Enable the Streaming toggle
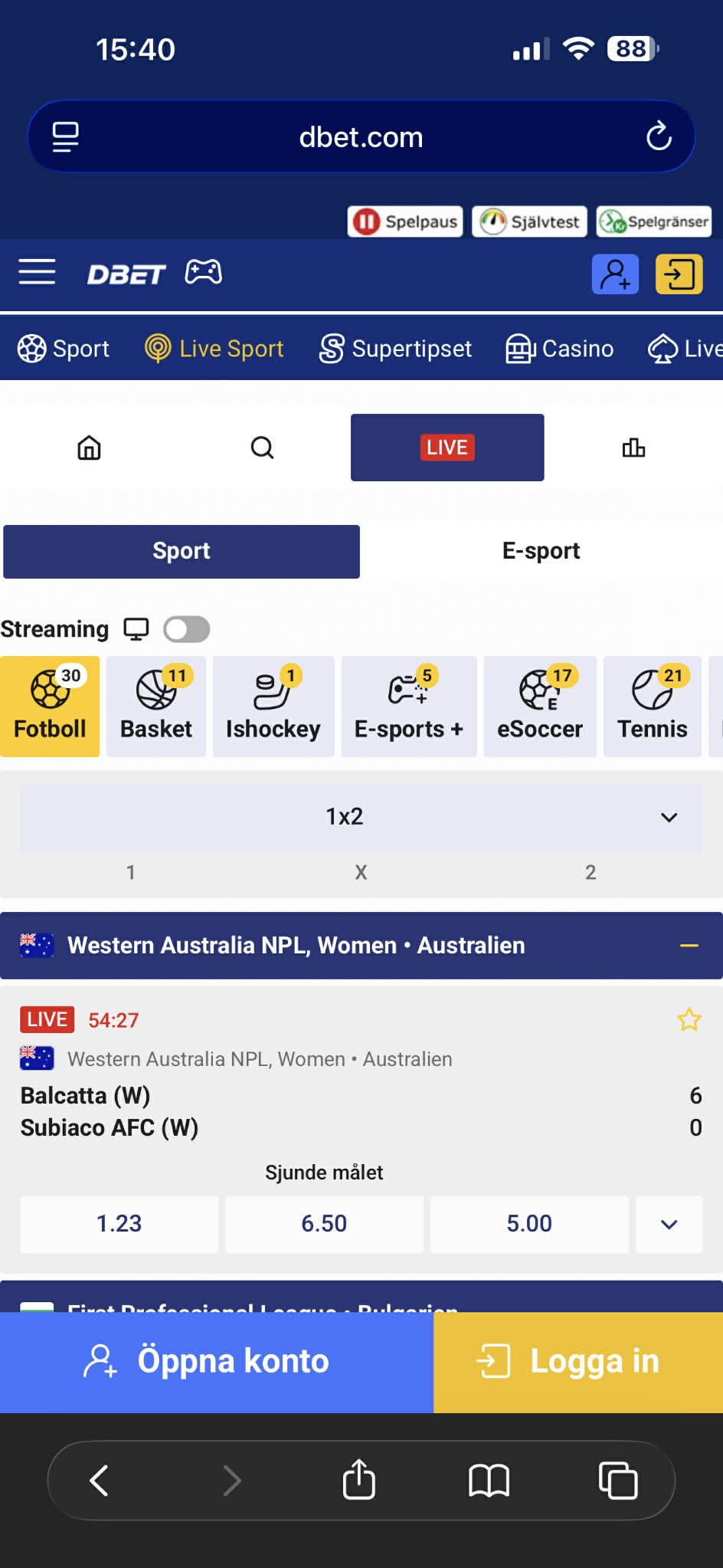This screenshot has height=1568, width=723. click(185, 628)
